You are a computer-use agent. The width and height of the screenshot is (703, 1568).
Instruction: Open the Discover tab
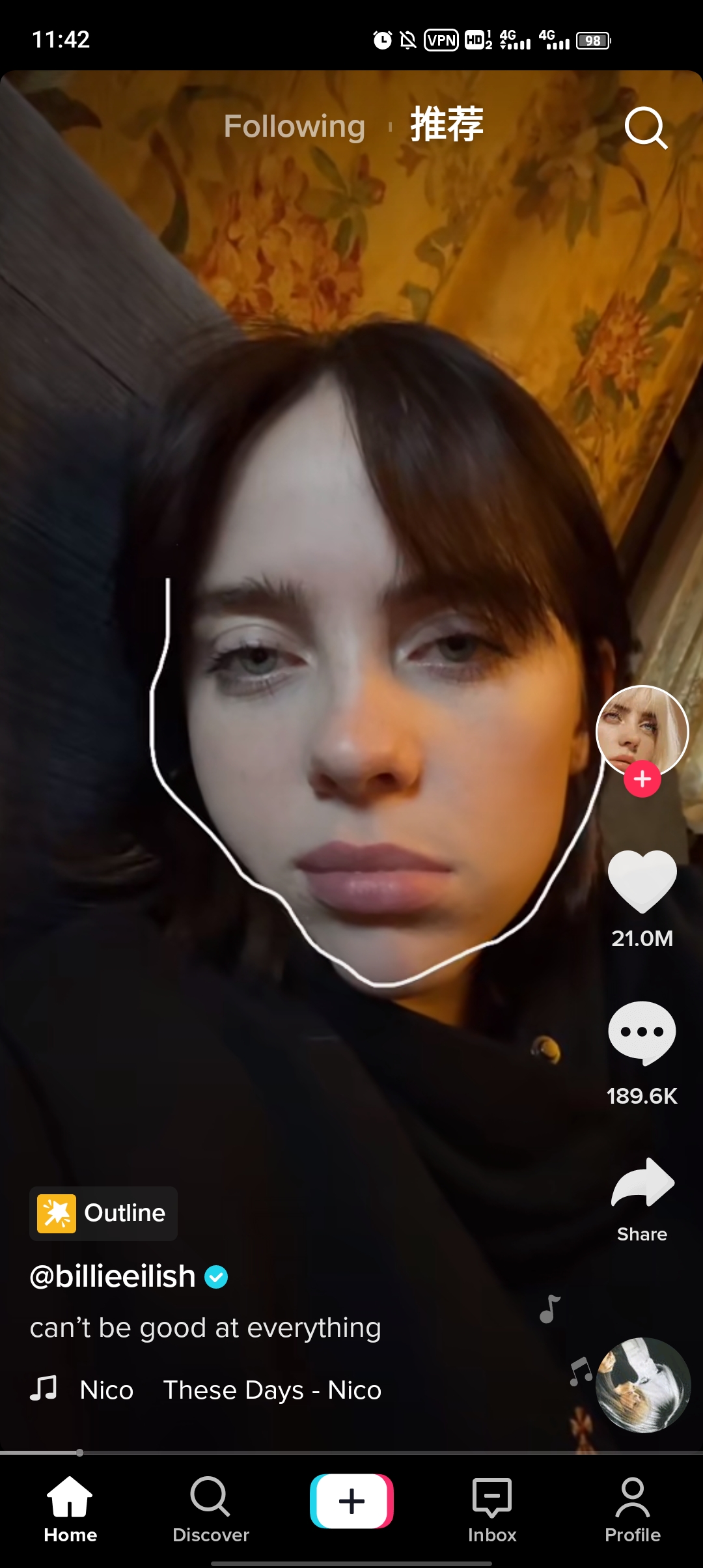coord(211,1509)
